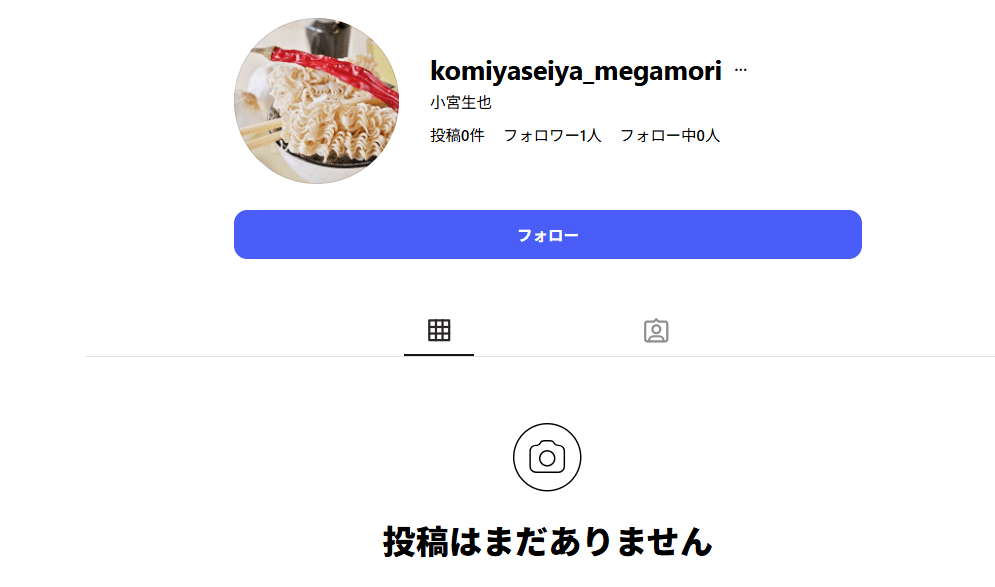Switch to the posts grid tab
This screenshot has width=995, height=587.
pyautogui.click(x=439, y=331)
